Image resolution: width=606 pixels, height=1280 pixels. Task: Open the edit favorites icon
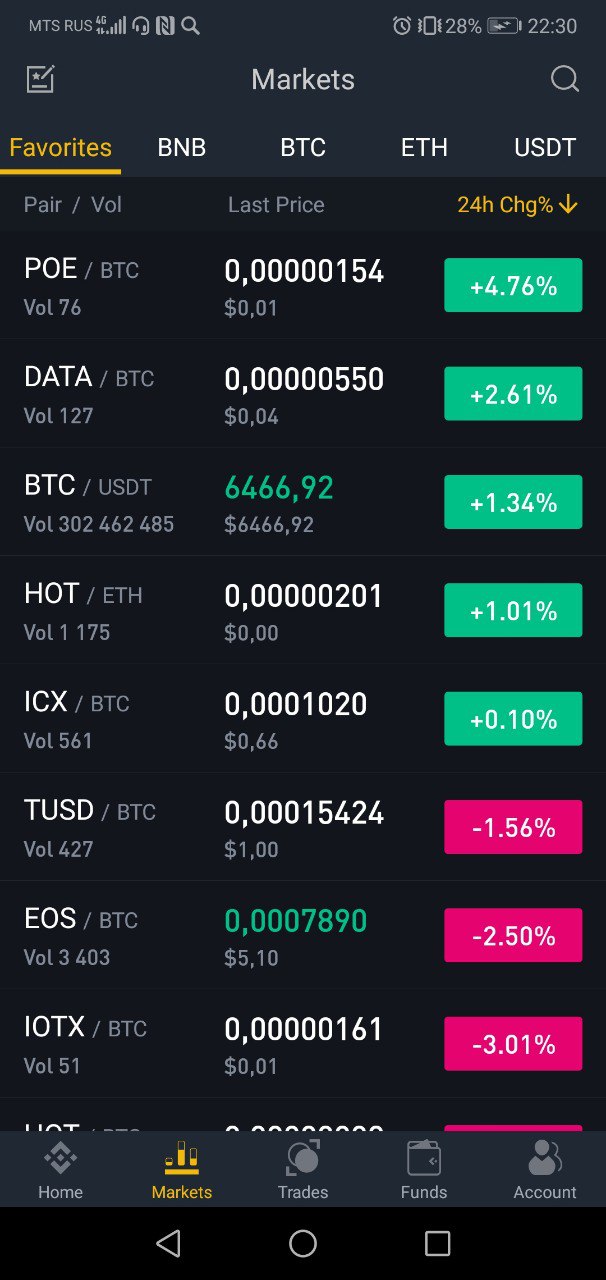[x=40, y=79]
